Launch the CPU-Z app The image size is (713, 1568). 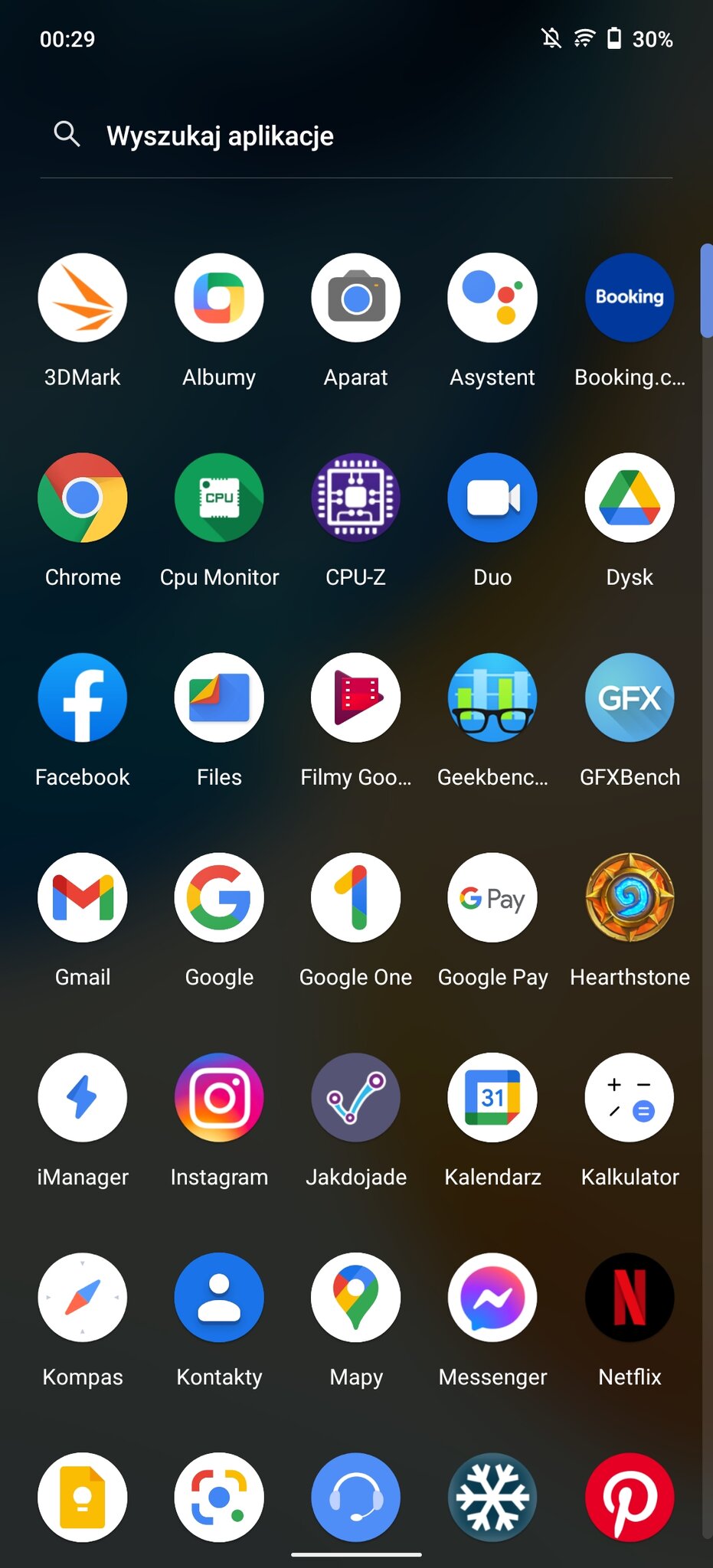click(x=355, y=498)
